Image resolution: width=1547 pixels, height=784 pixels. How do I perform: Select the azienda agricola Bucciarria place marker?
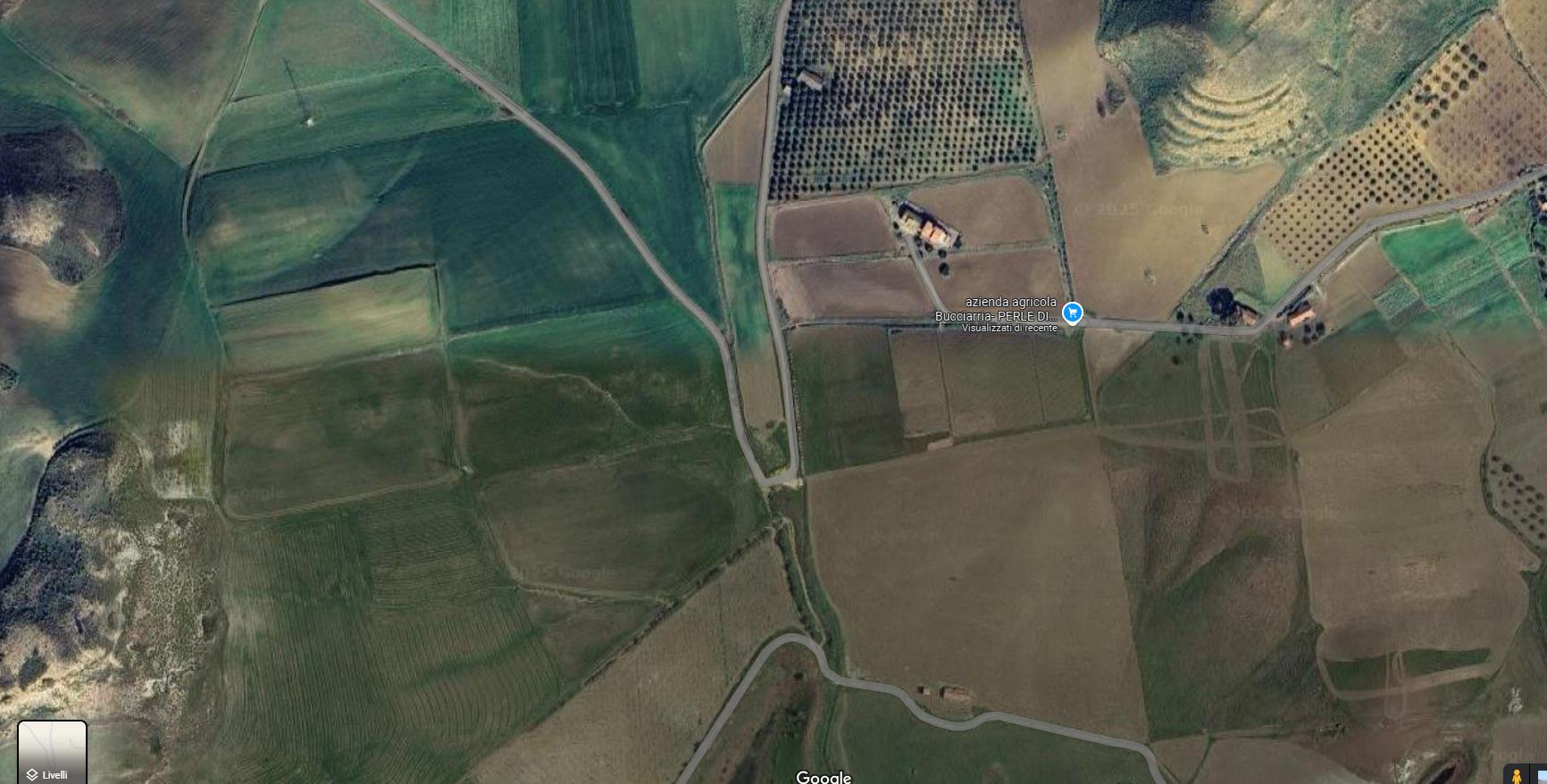tap(1072, 313)
